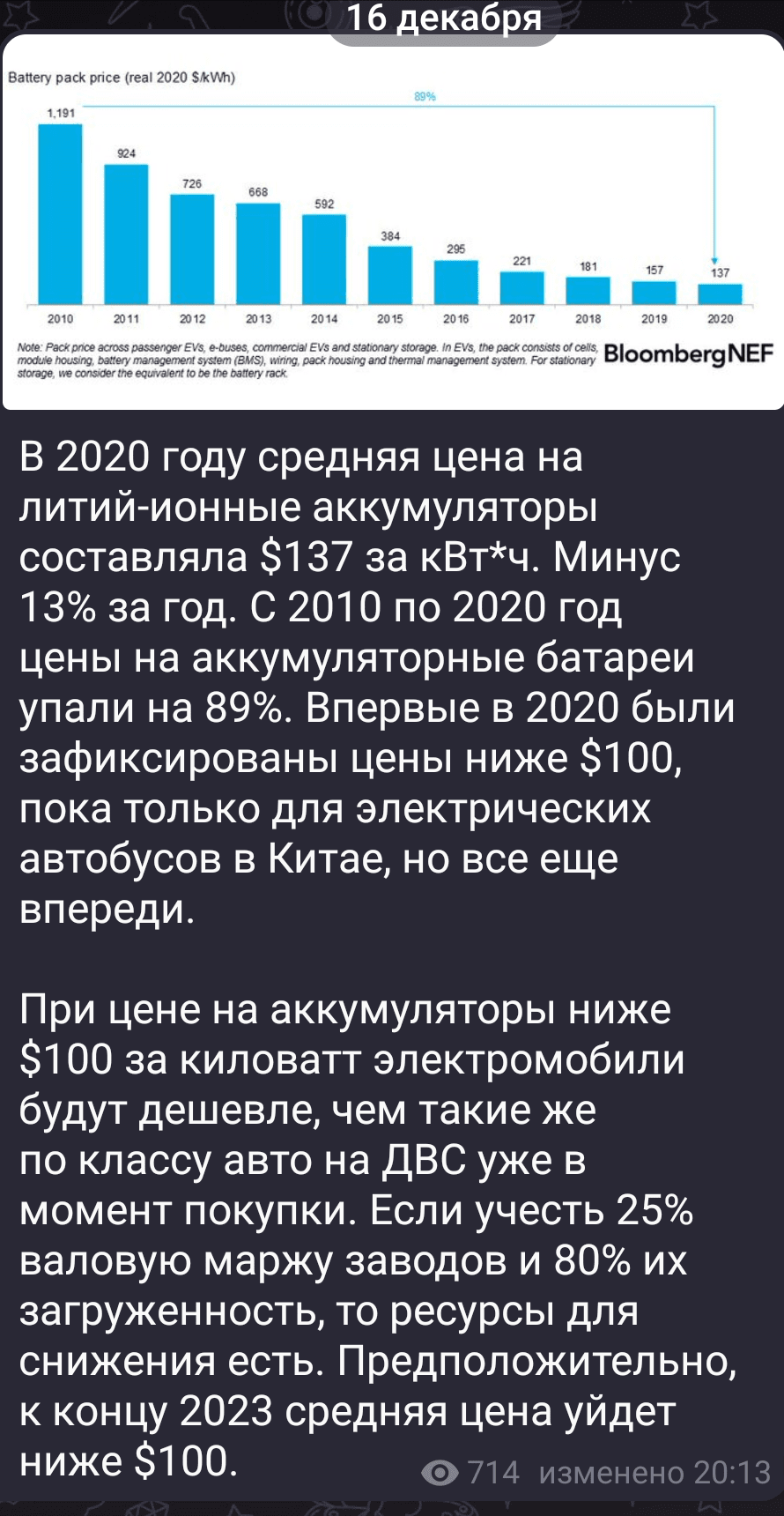Open the battery price chart image
Image resolution: width=784 pixels, height=1516 pixels.
(x=392, y=222)
